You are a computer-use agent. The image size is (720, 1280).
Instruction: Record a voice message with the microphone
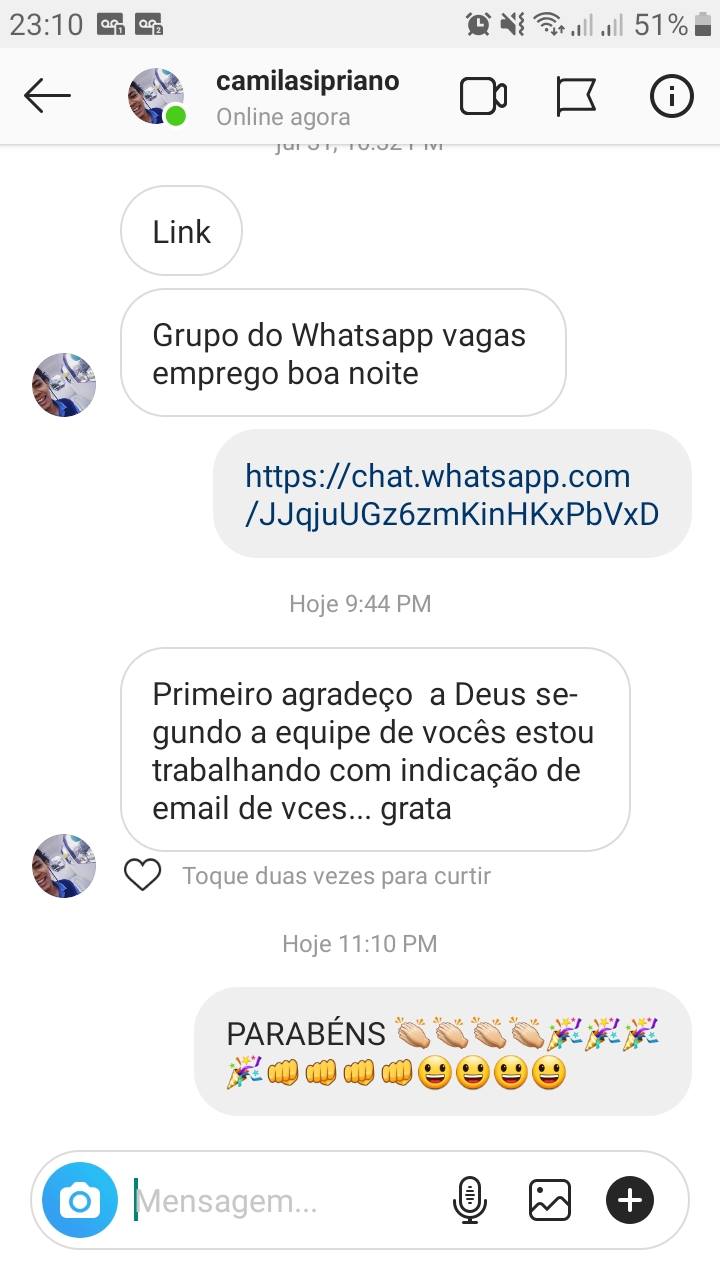coord(469,1200)
